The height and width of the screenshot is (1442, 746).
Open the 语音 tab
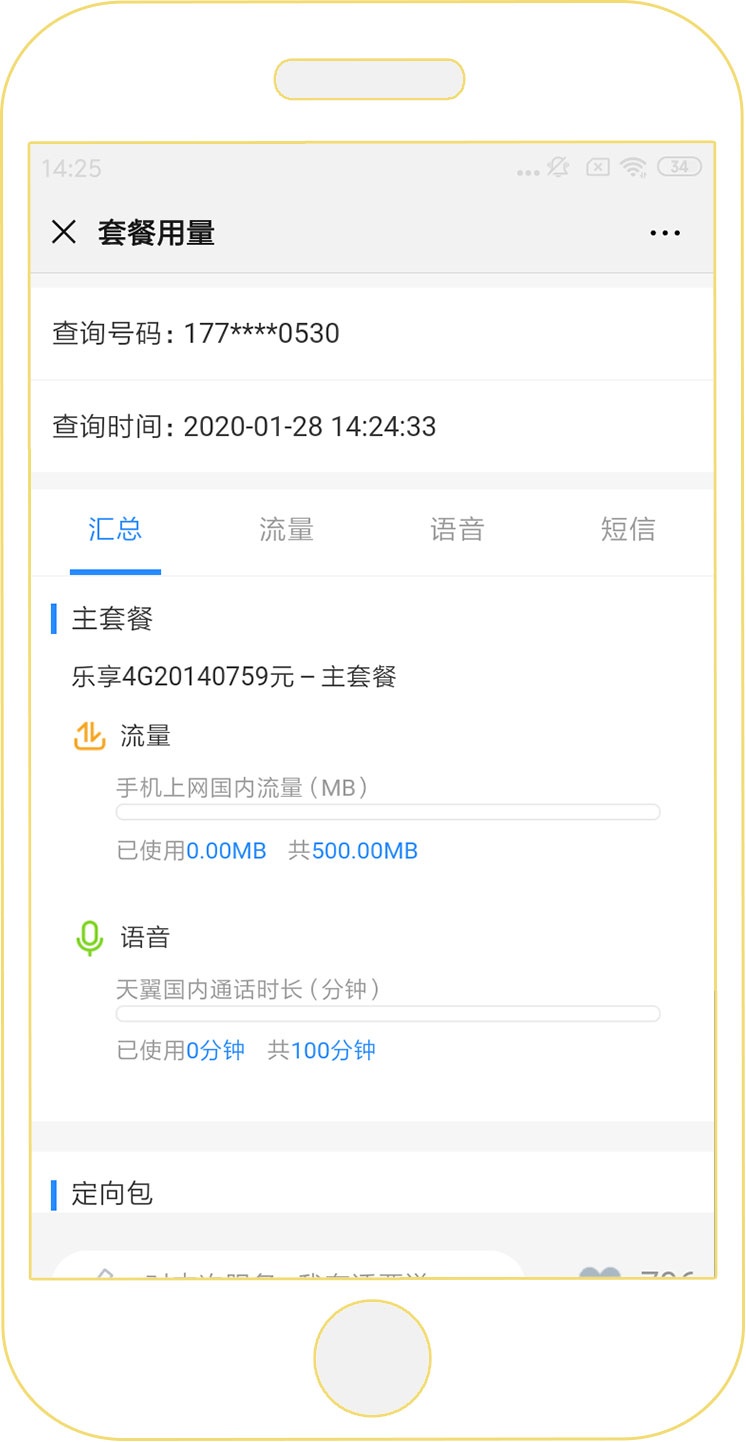456,530
